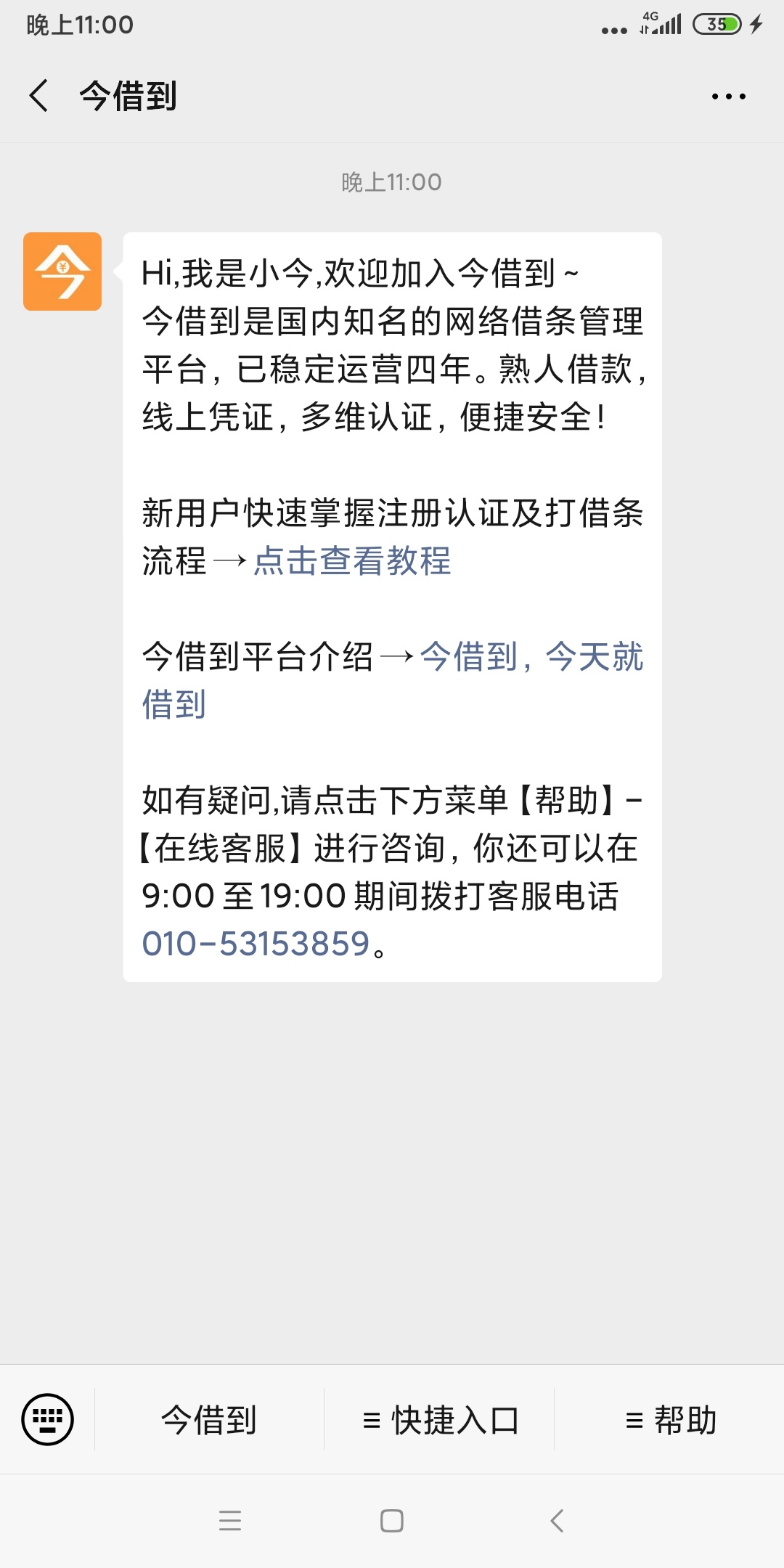The width and height of the screenshot is (784, 1568).
Task: Tap the system home button
Action: tap(392, 1521)
